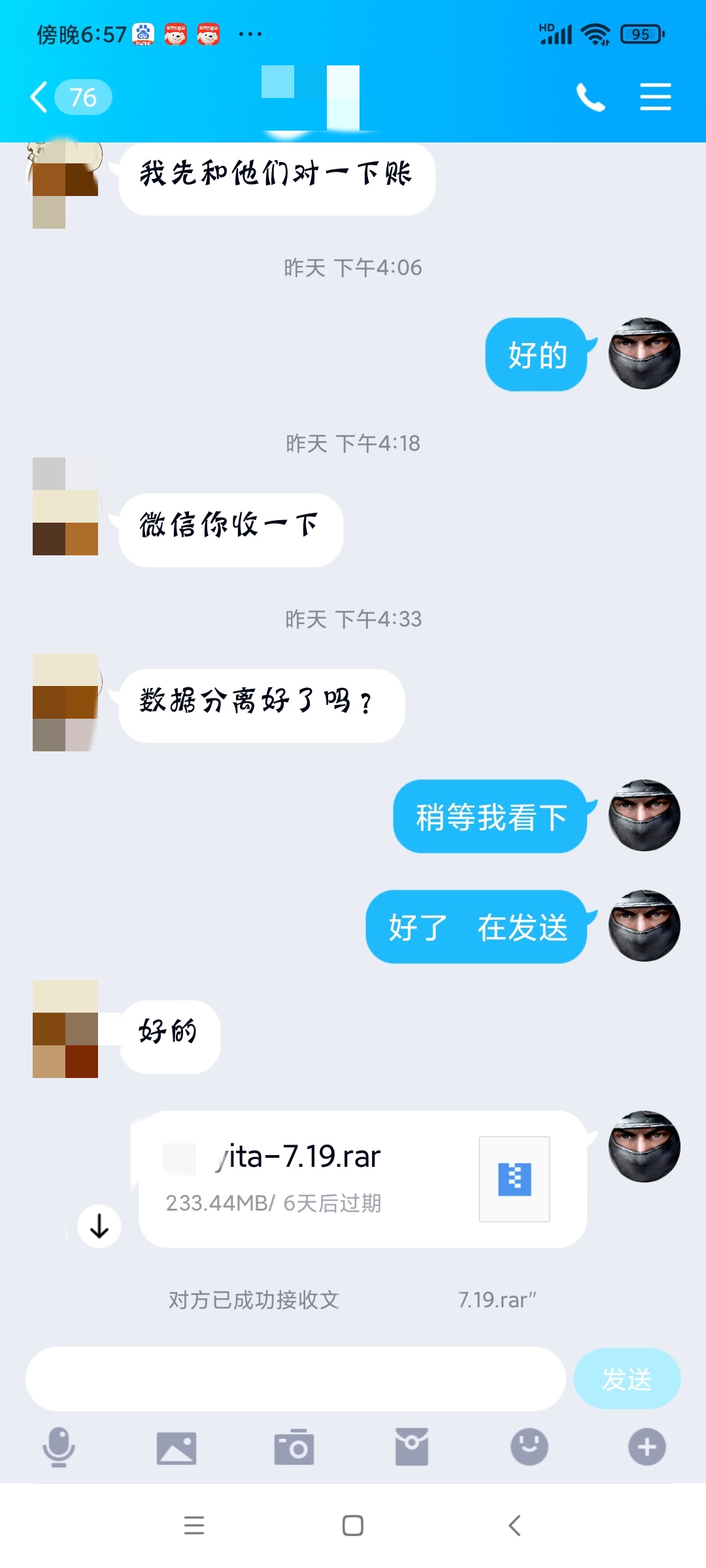
Task: Start a voice call
Action: 590,97
